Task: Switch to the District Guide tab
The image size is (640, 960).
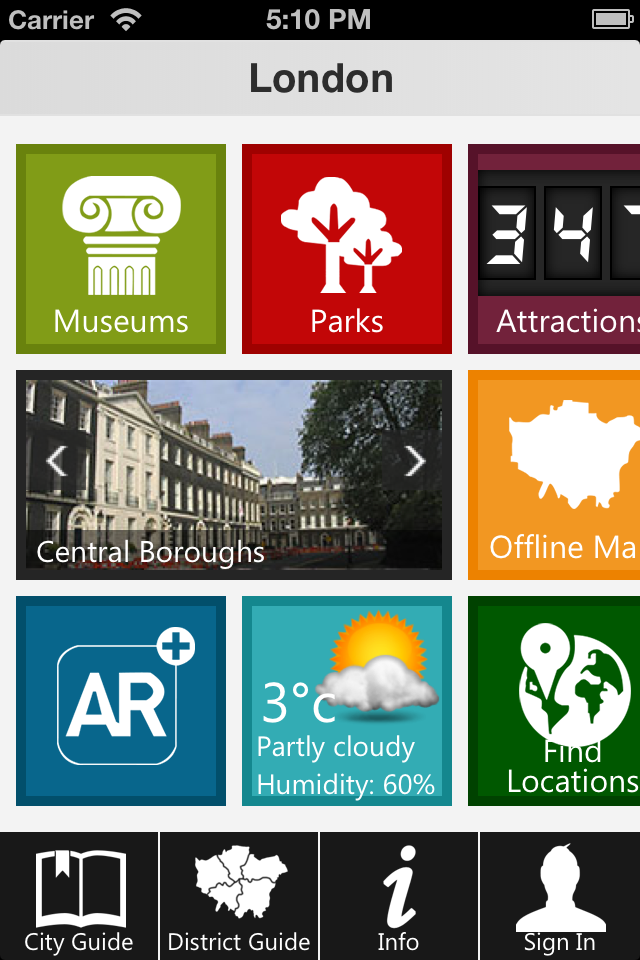Action: click(x=239, y=896)
